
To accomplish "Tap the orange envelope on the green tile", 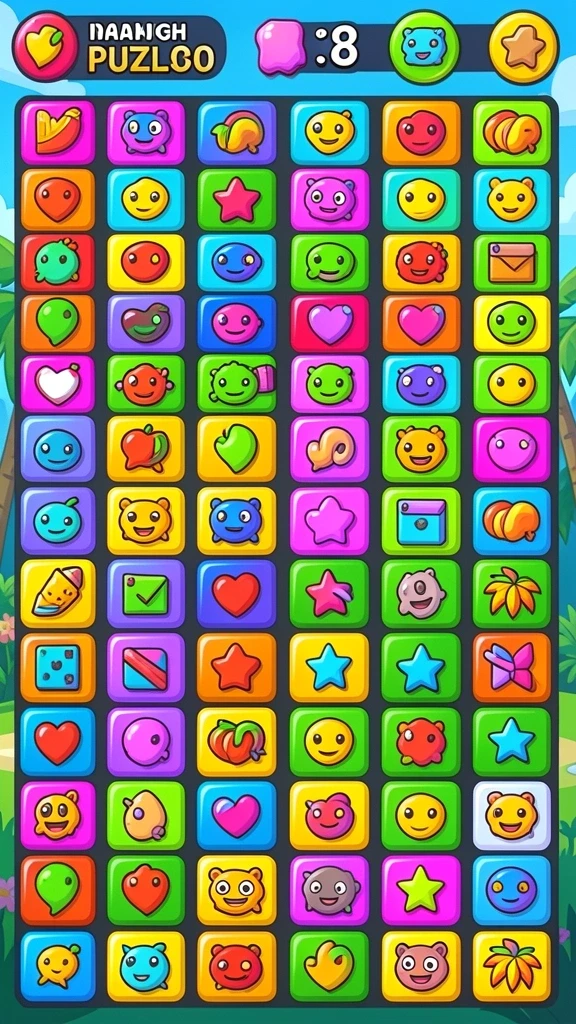I will [x=512, y=263].
